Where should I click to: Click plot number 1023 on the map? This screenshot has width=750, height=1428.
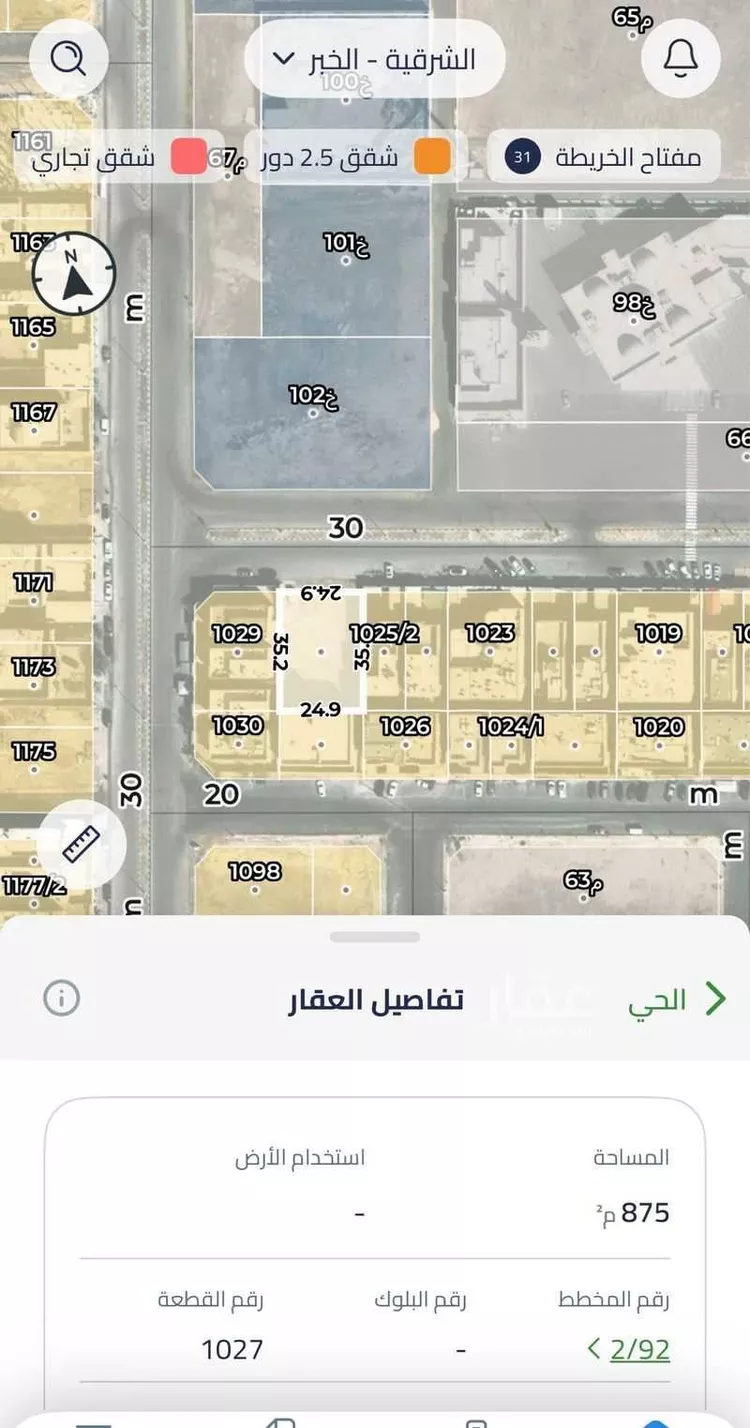(490, 633)
